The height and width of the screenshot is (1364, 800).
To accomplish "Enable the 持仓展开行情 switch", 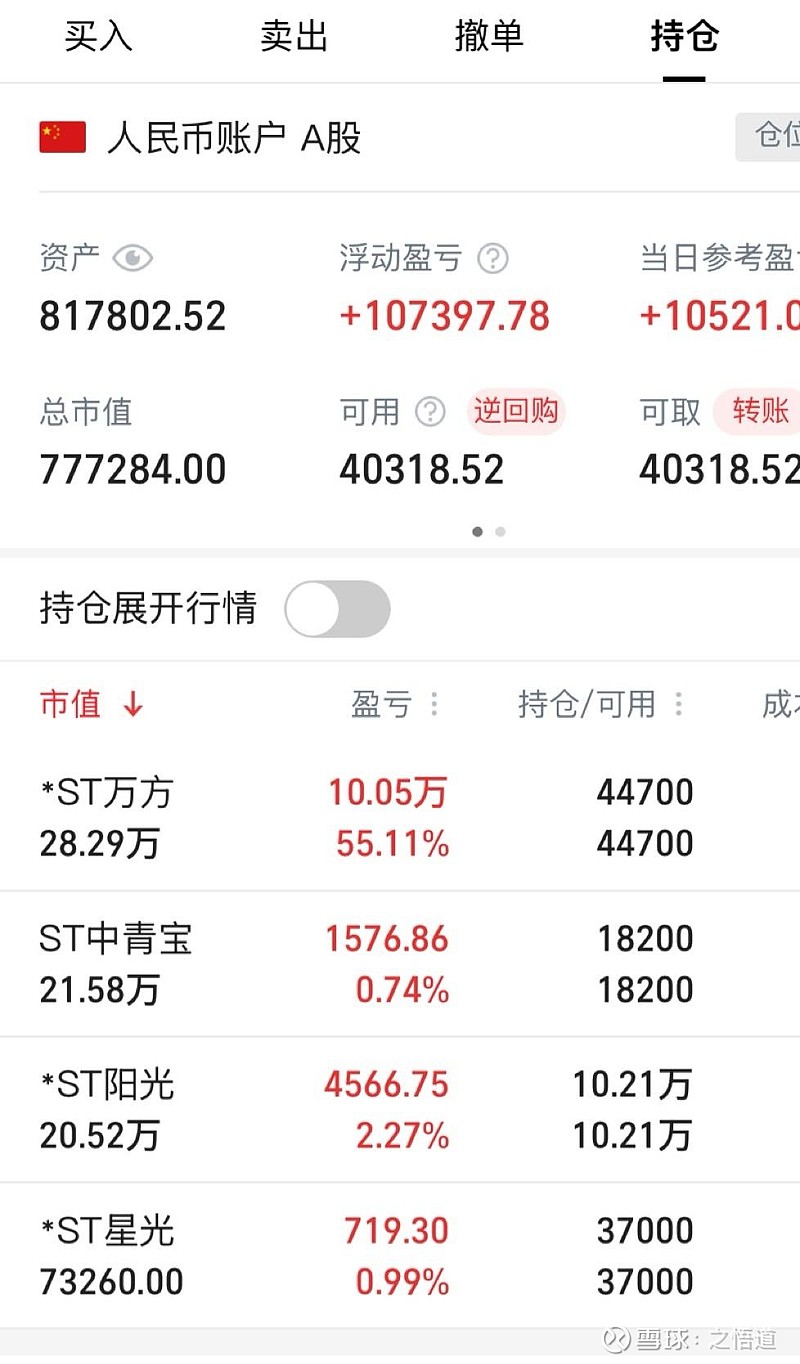I will pyautogui.click(x=337, y=609).
